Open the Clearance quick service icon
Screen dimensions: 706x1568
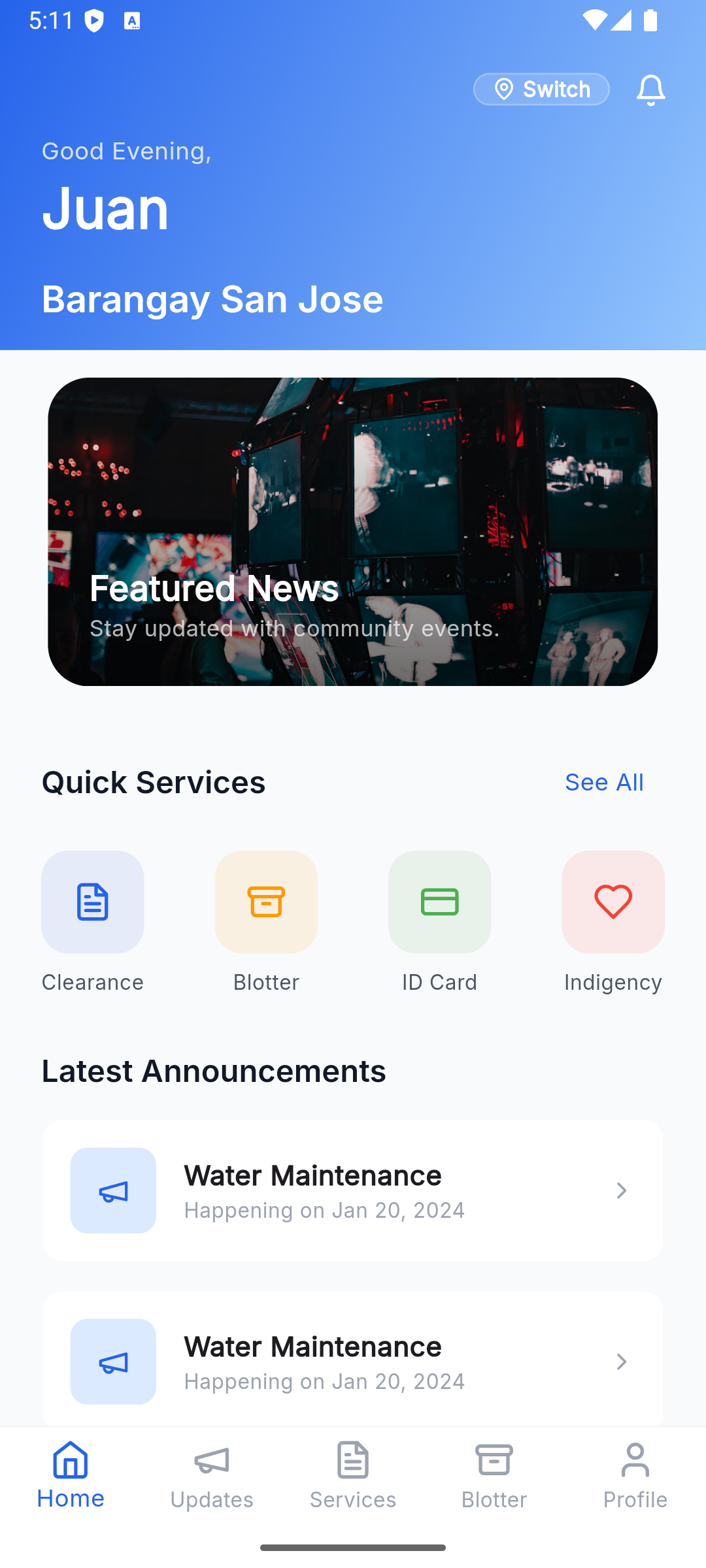[x=92, y=902]
